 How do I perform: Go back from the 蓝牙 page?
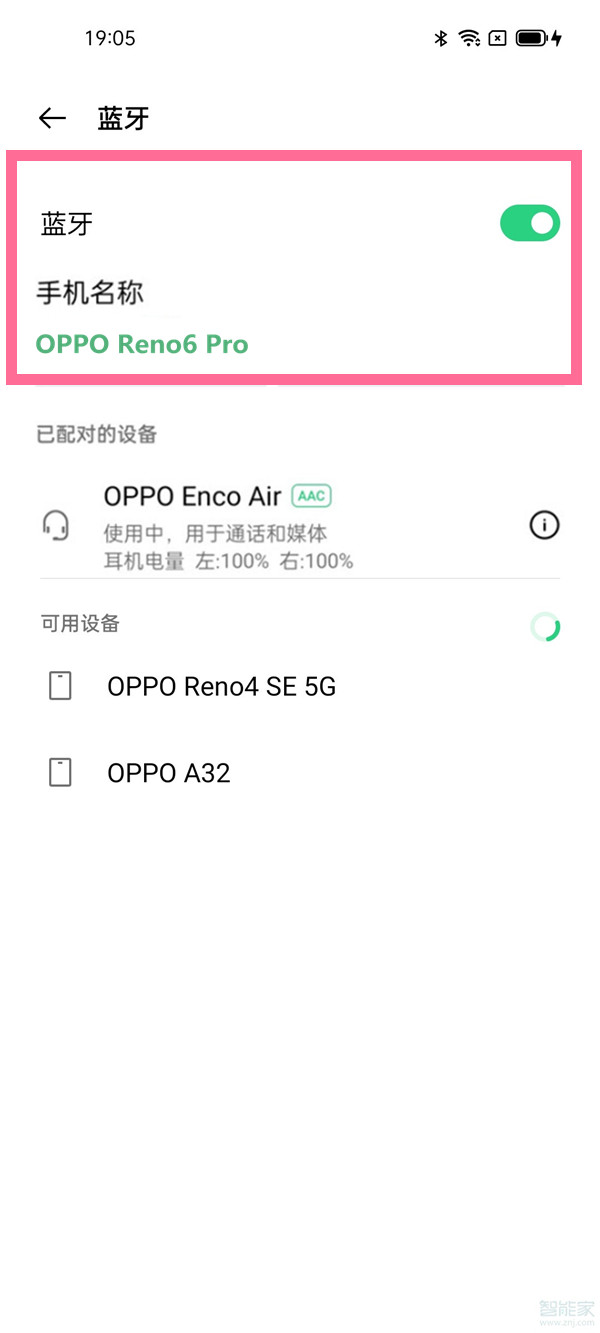pos(52,119)
